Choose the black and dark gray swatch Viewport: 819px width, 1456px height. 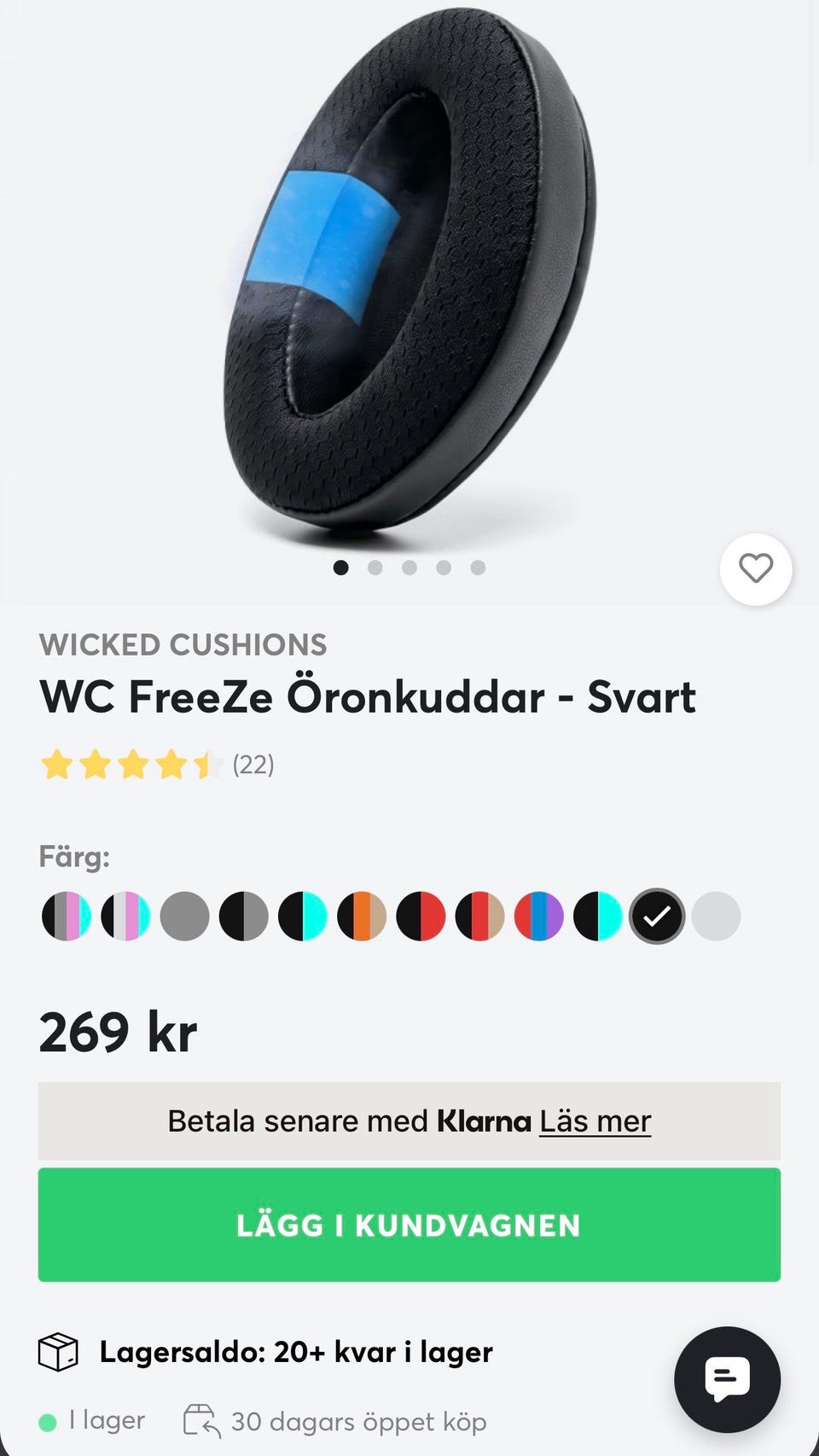coord(244,917)
